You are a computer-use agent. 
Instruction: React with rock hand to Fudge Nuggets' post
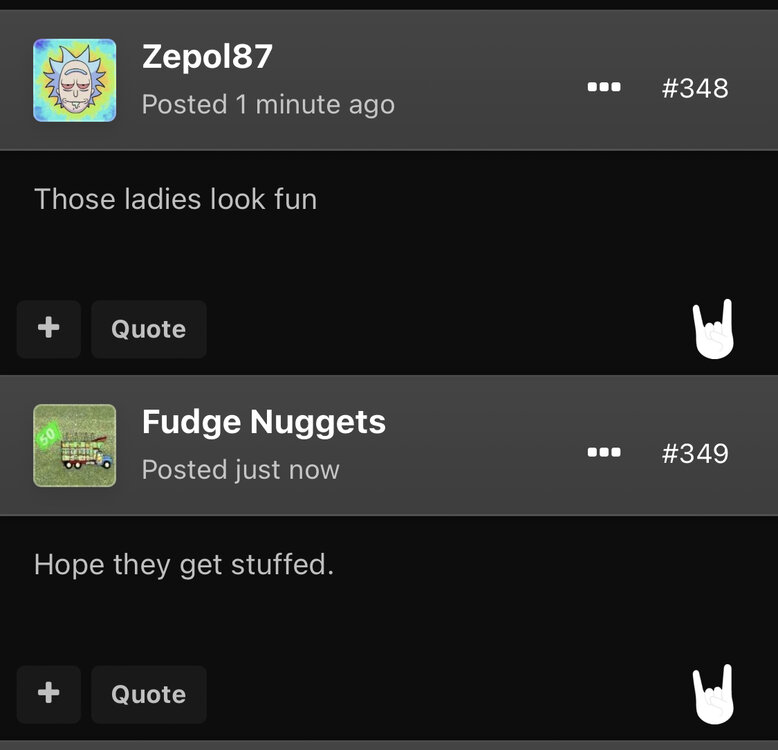click(713, 695)
